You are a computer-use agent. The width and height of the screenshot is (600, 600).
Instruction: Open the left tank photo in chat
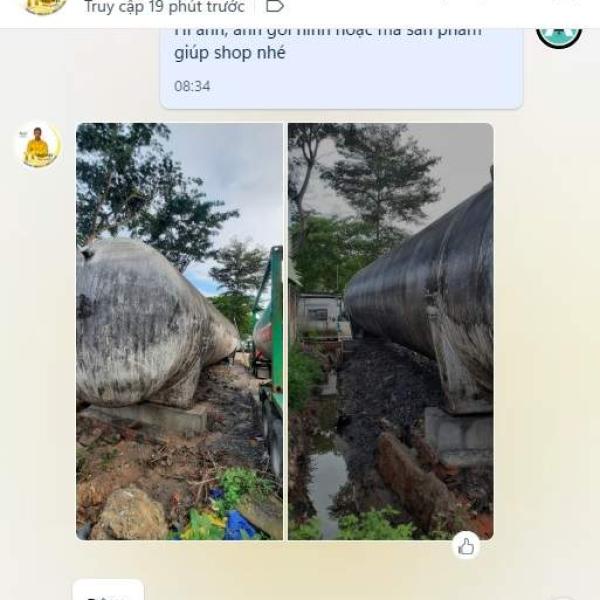(179, 331)
